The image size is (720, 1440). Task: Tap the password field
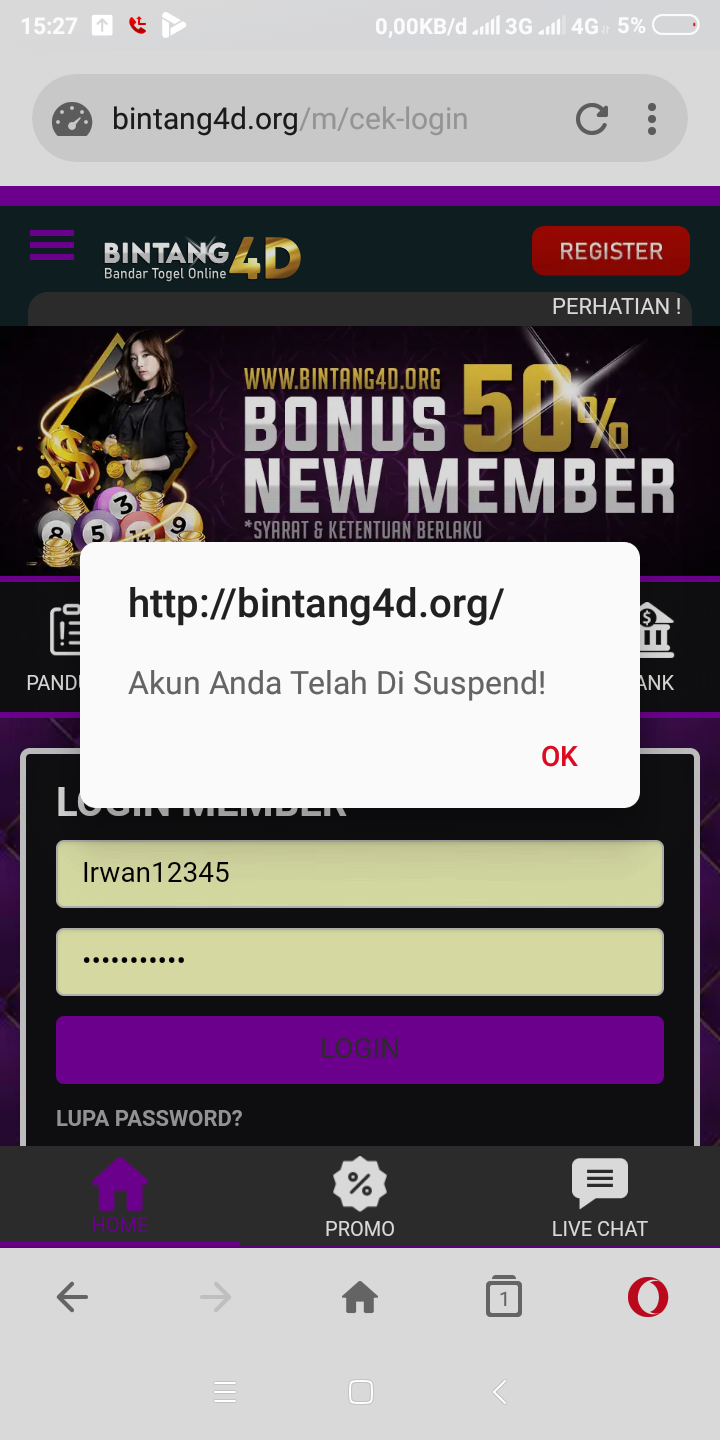(x=360, y=961)
